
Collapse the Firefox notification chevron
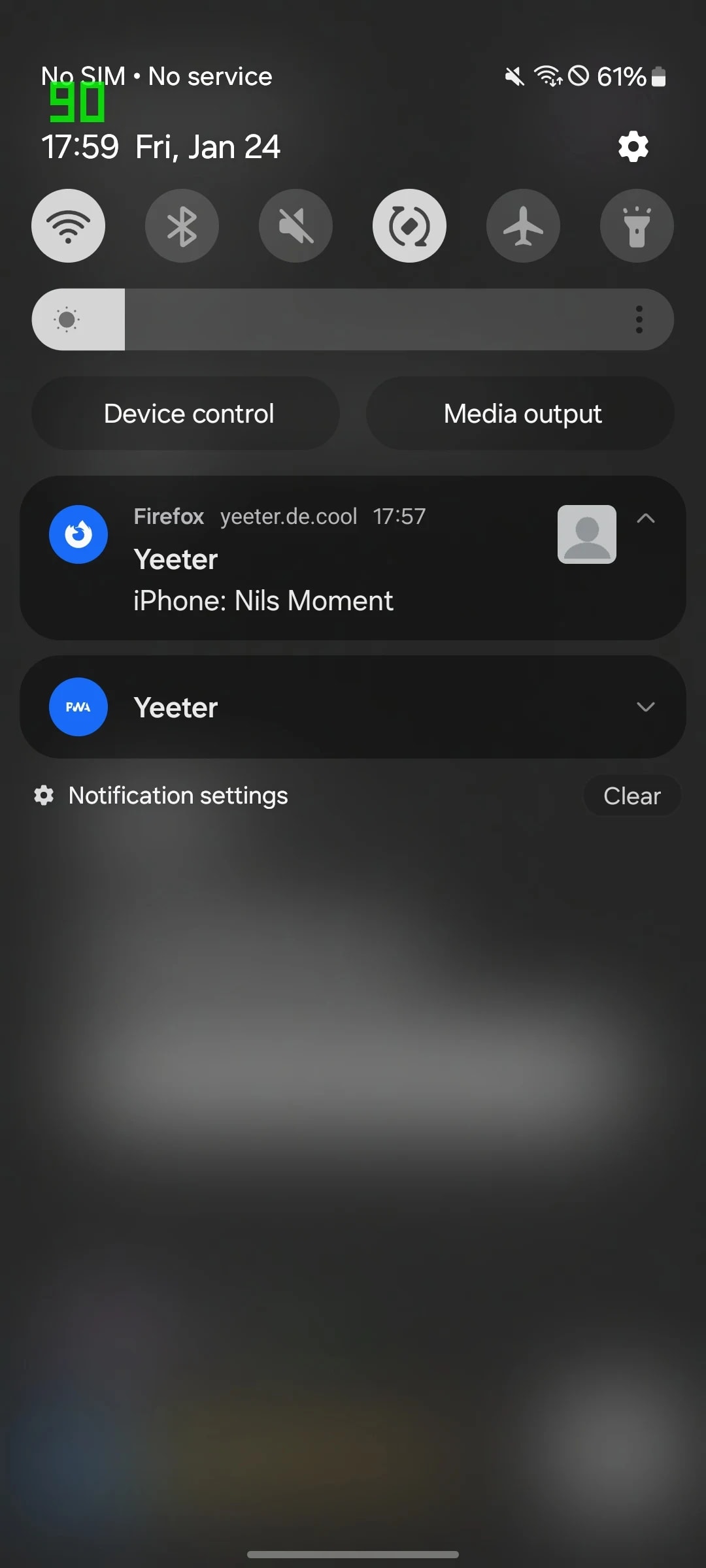point(645,519)
